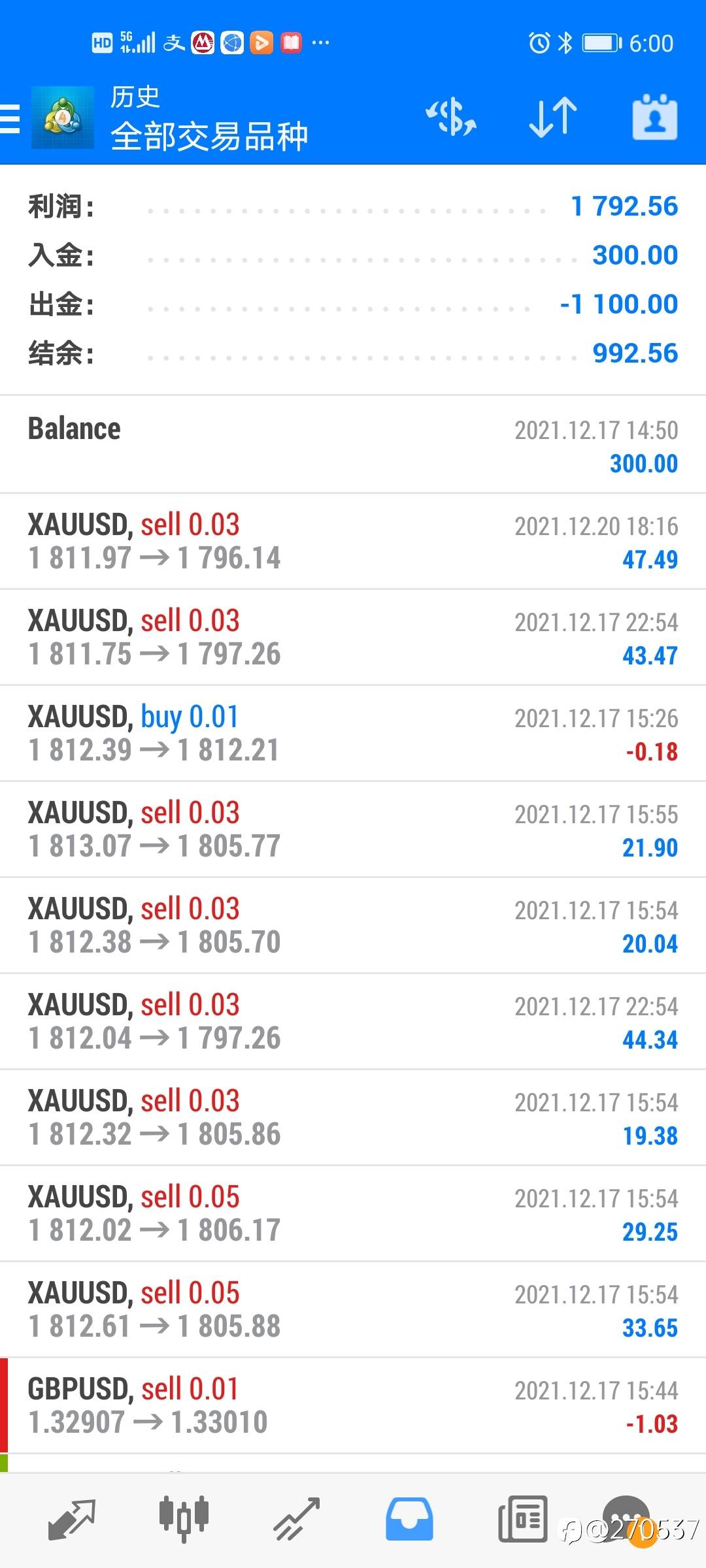
Task: Open XAUUSD sell trade with 44.34 profit
Action: pyautogui.click(x=353, y=1021)
